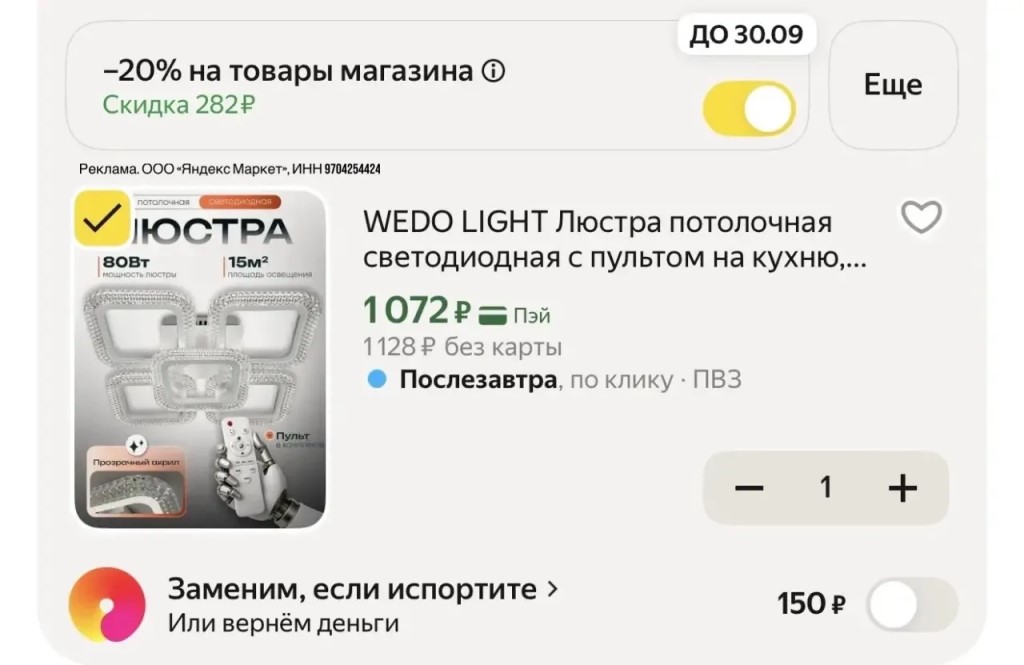This screenshot has width=1024, height=665.
Task: Open the WEDO LIGHT chandelier product image
Action: (x=202, y=370)
